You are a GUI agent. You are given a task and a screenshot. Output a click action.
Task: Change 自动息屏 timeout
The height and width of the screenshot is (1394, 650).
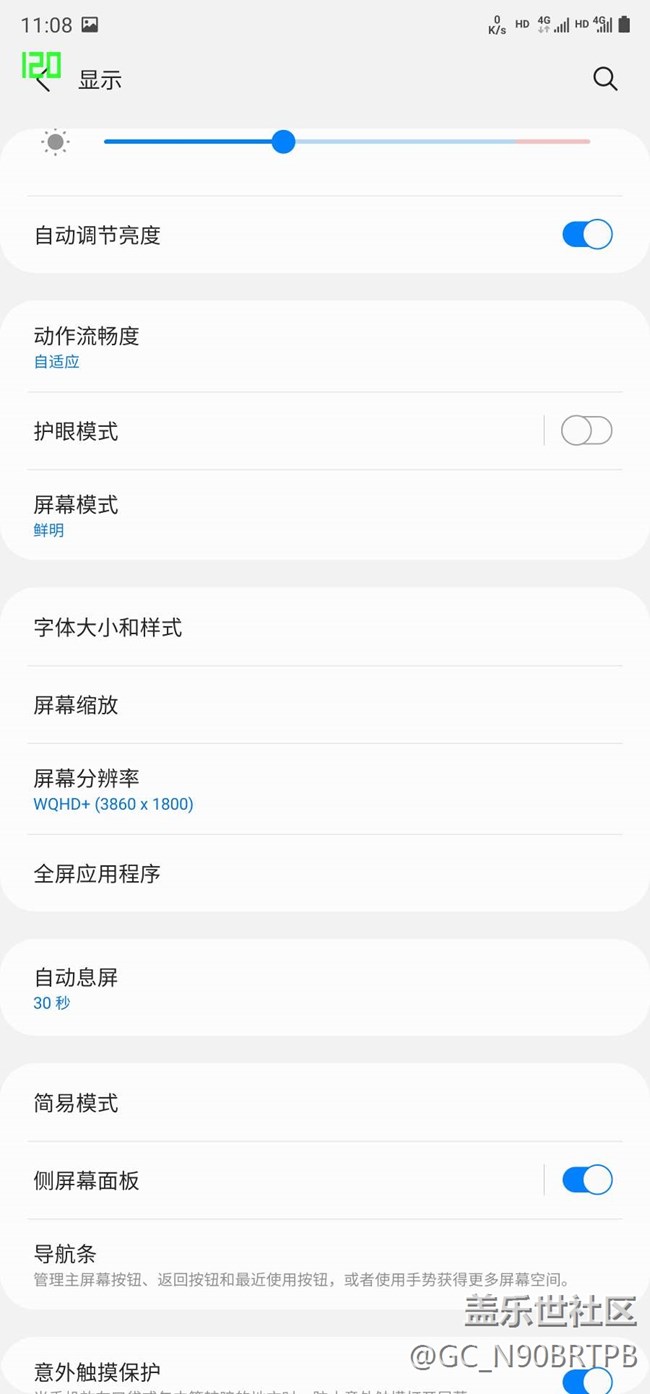click(x=200, y=987)
